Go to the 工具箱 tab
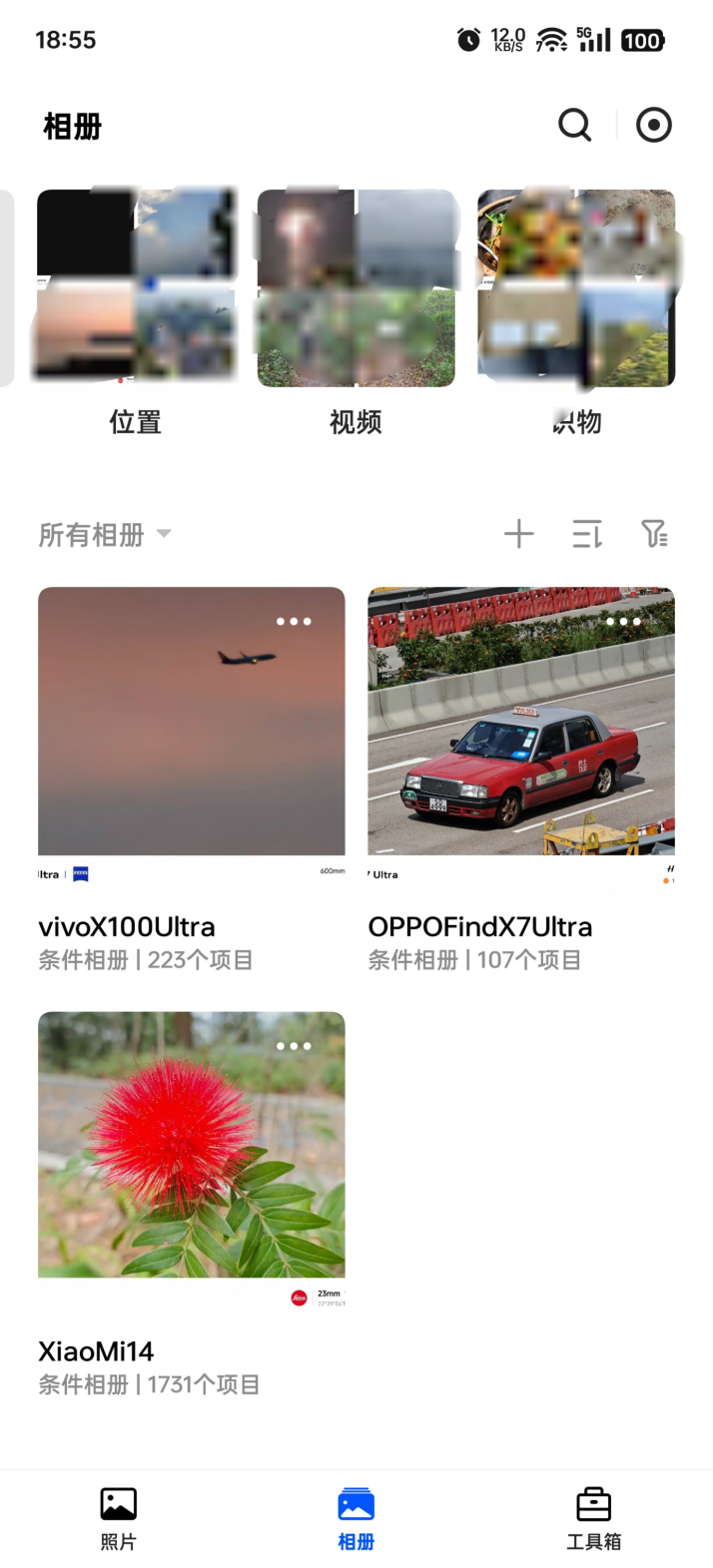This screenshot has width=713, height=1568. click(x=593, y=1518)
